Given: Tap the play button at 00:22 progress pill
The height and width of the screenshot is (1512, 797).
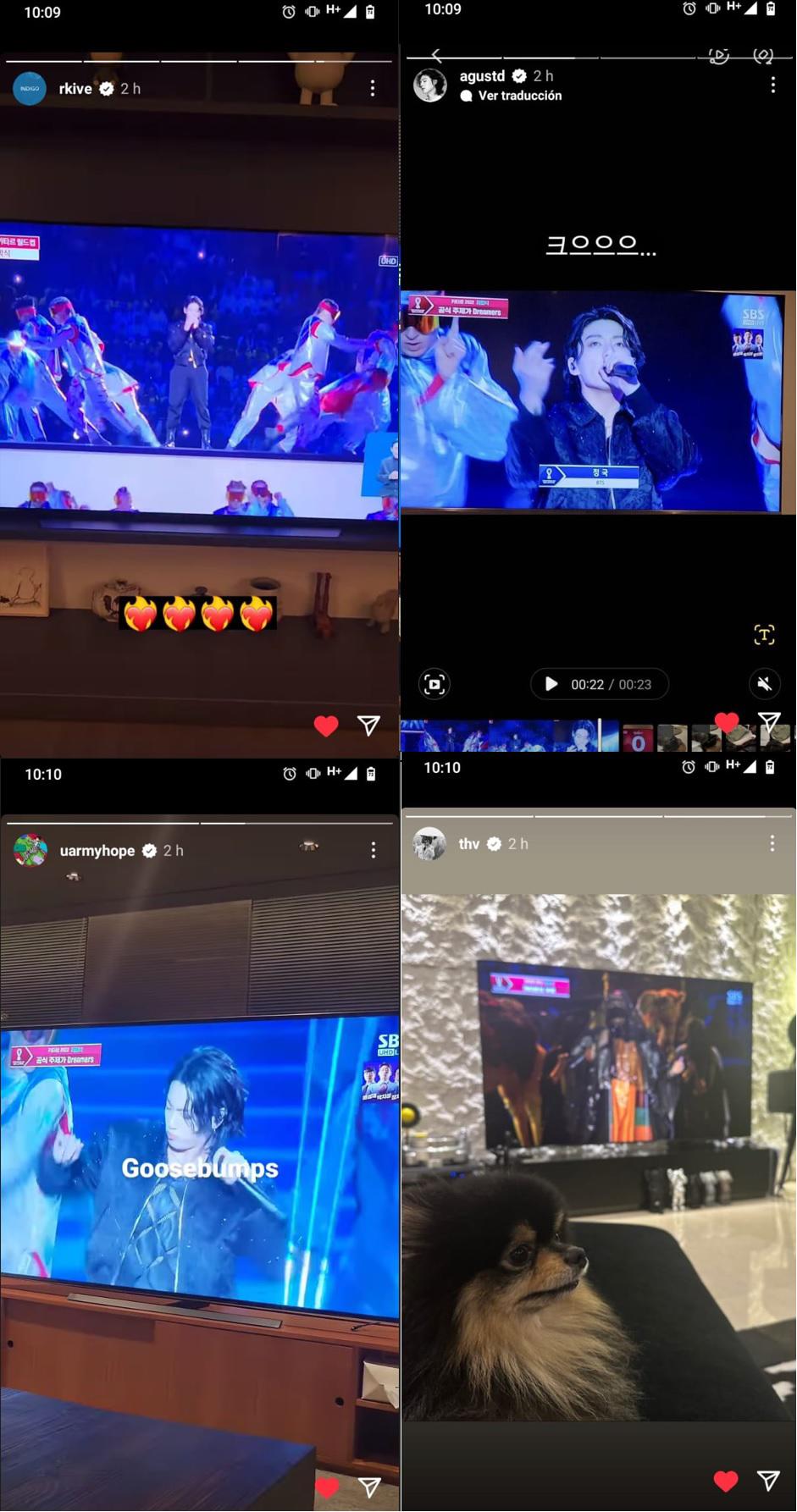Looking at the screenshot, I should coord(551,684).
